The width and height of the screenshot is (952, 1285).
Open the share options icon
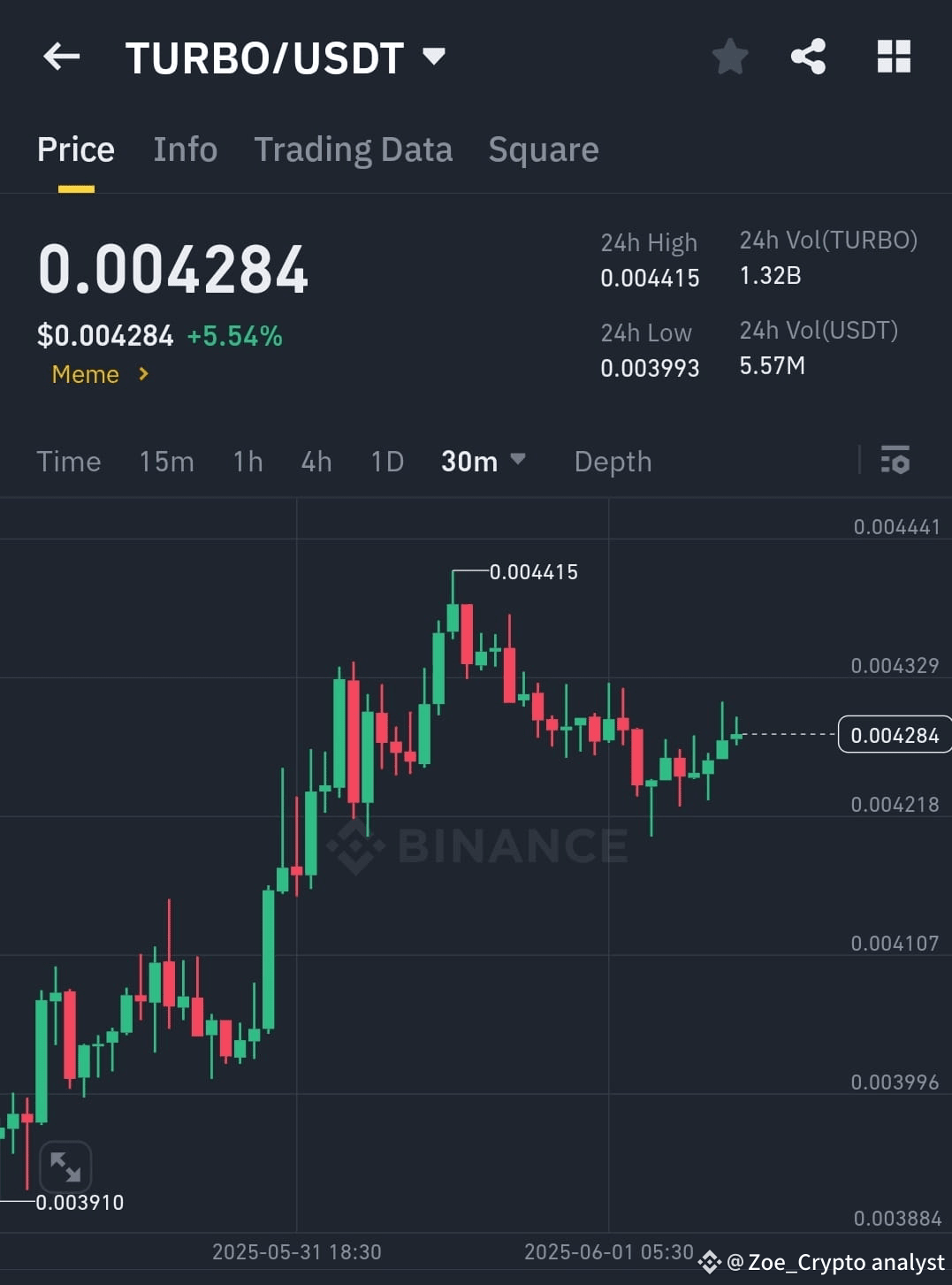point(806,56)
